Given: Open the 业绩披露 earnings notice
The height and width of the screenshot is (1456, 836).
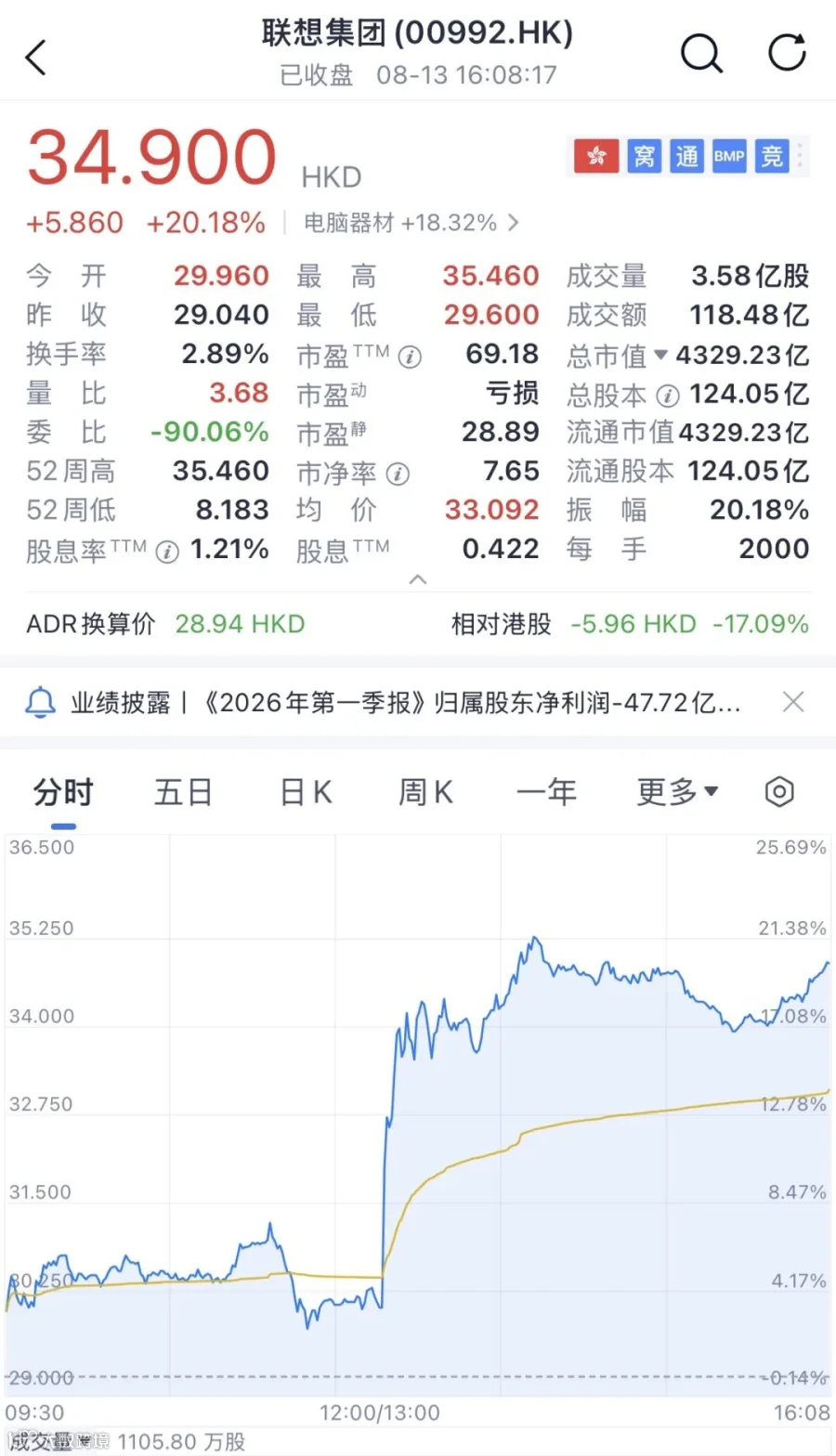Looking at the screenshot, I should [x=405, y=703].
